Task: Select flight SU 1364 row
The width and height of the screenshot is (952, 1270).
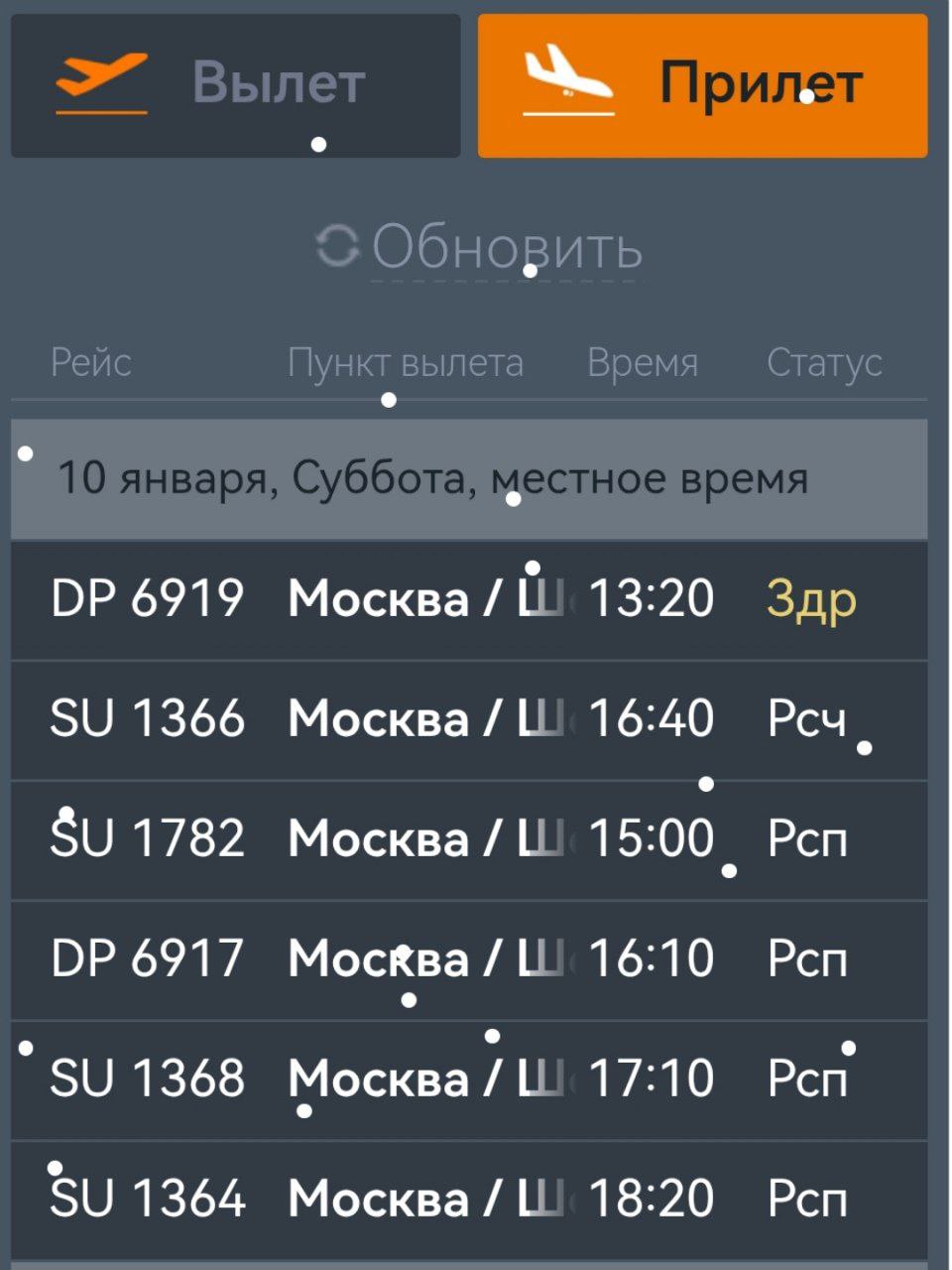Action: coord(476,1198)
